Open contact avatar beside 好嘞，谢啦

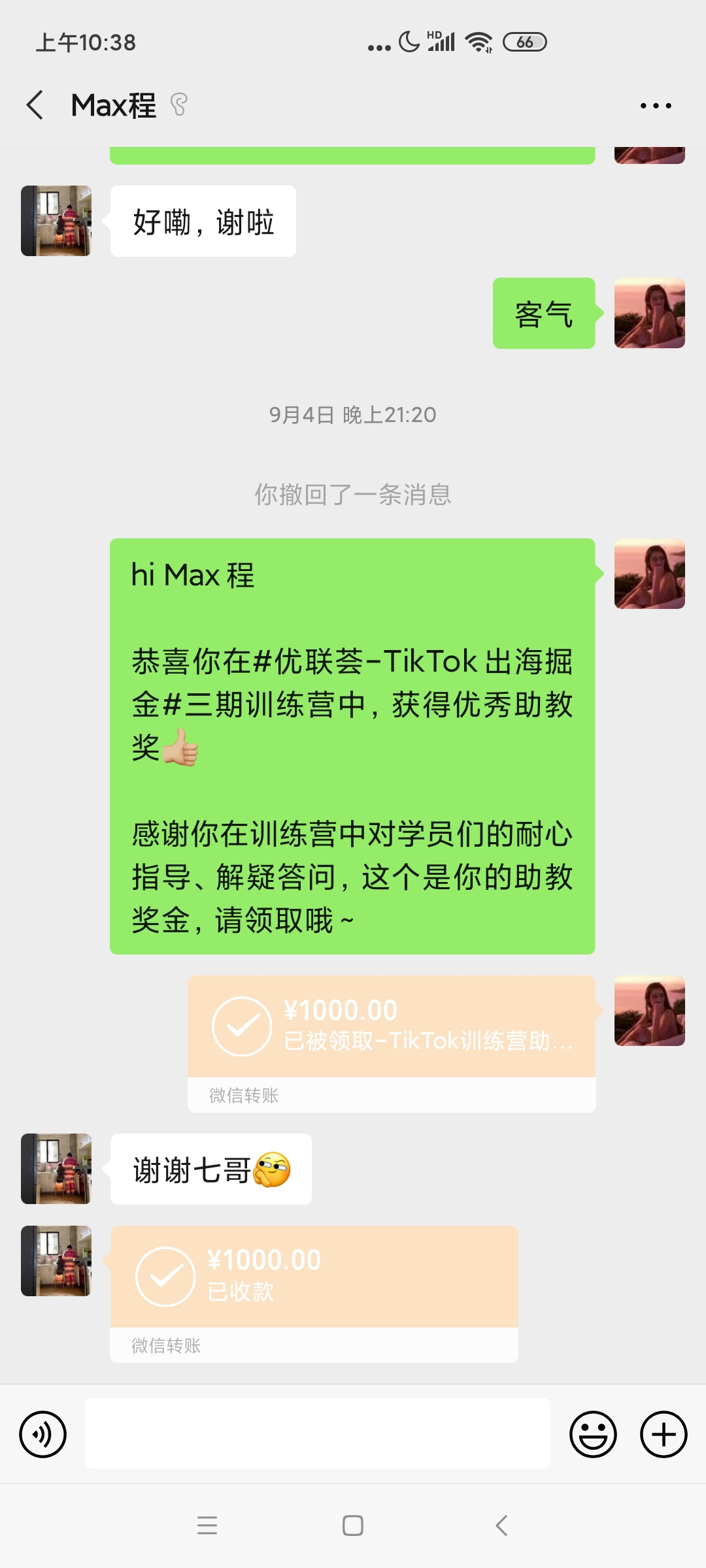56,221
